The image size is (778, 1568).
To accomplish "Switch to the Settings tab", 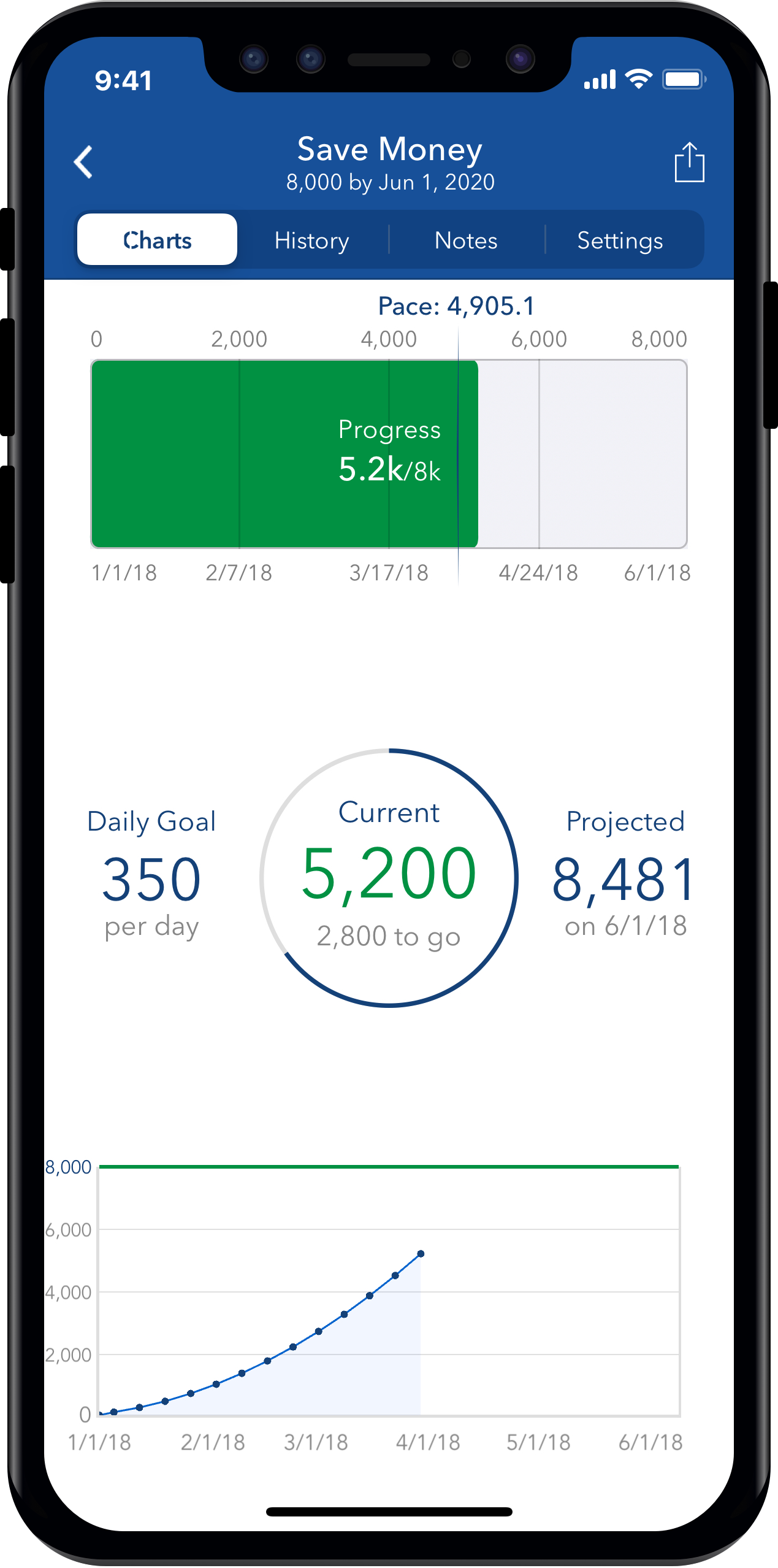I will click(x=620, y=240).
